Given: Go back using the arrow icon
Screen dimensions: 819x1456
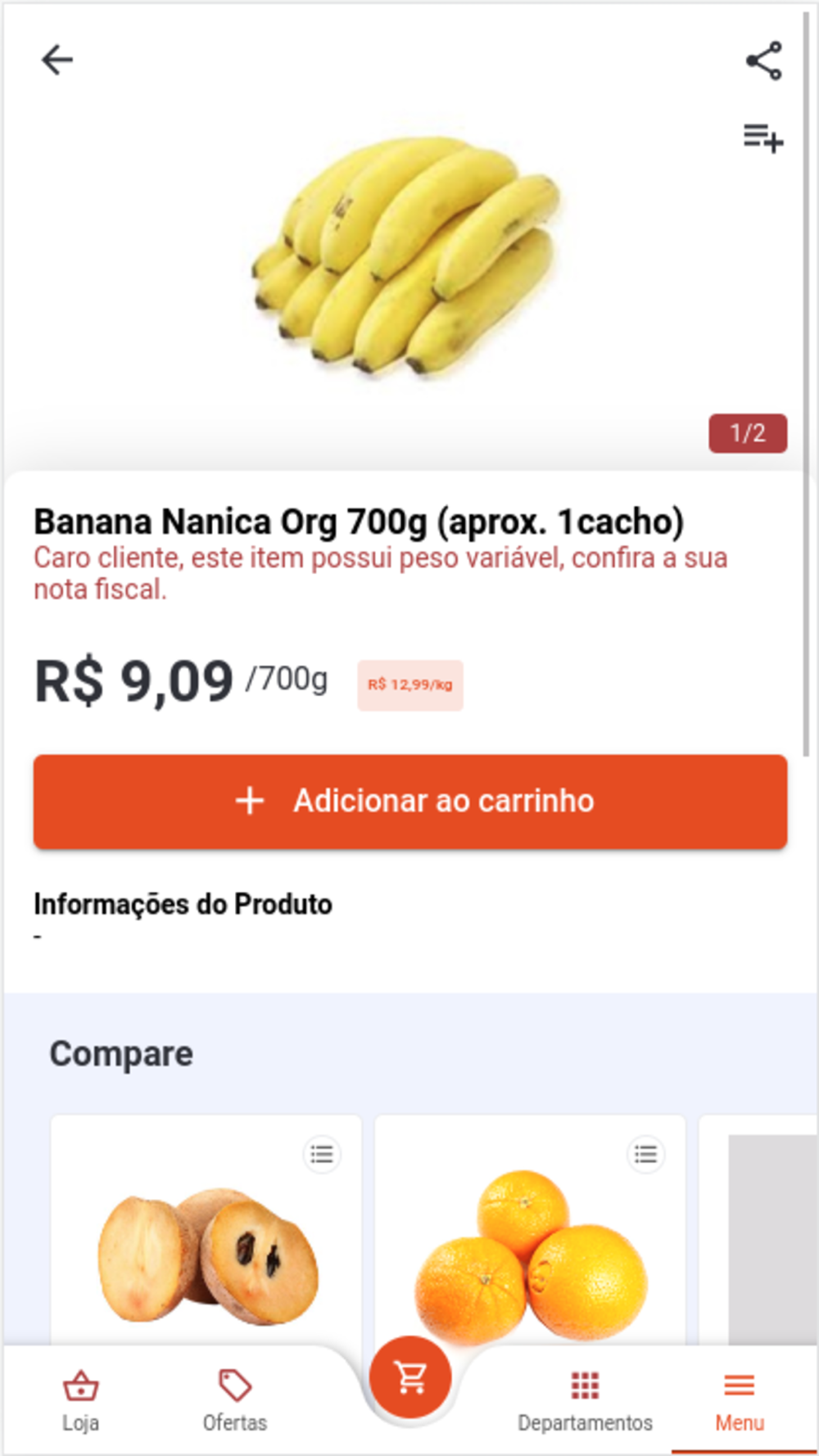Looking at the screenshot, I should click(57, 60).
